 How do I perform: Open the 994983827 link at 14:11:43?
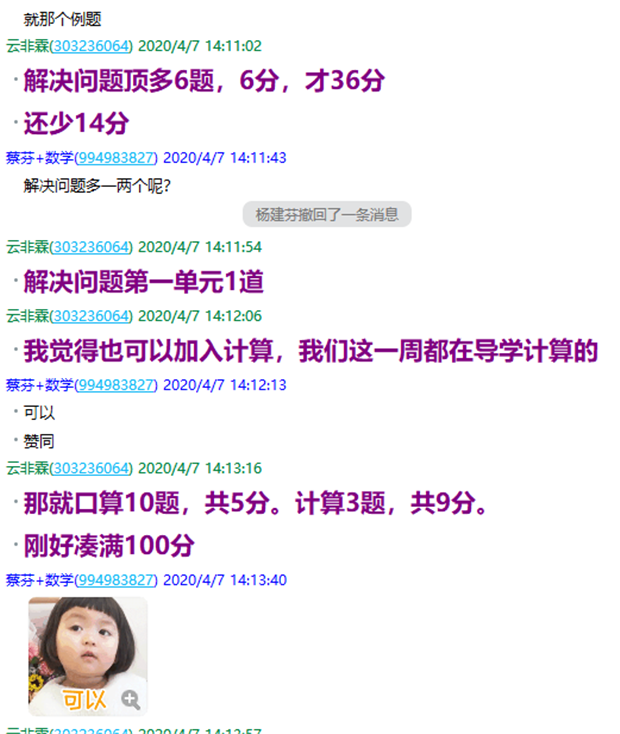coord(117,158)
